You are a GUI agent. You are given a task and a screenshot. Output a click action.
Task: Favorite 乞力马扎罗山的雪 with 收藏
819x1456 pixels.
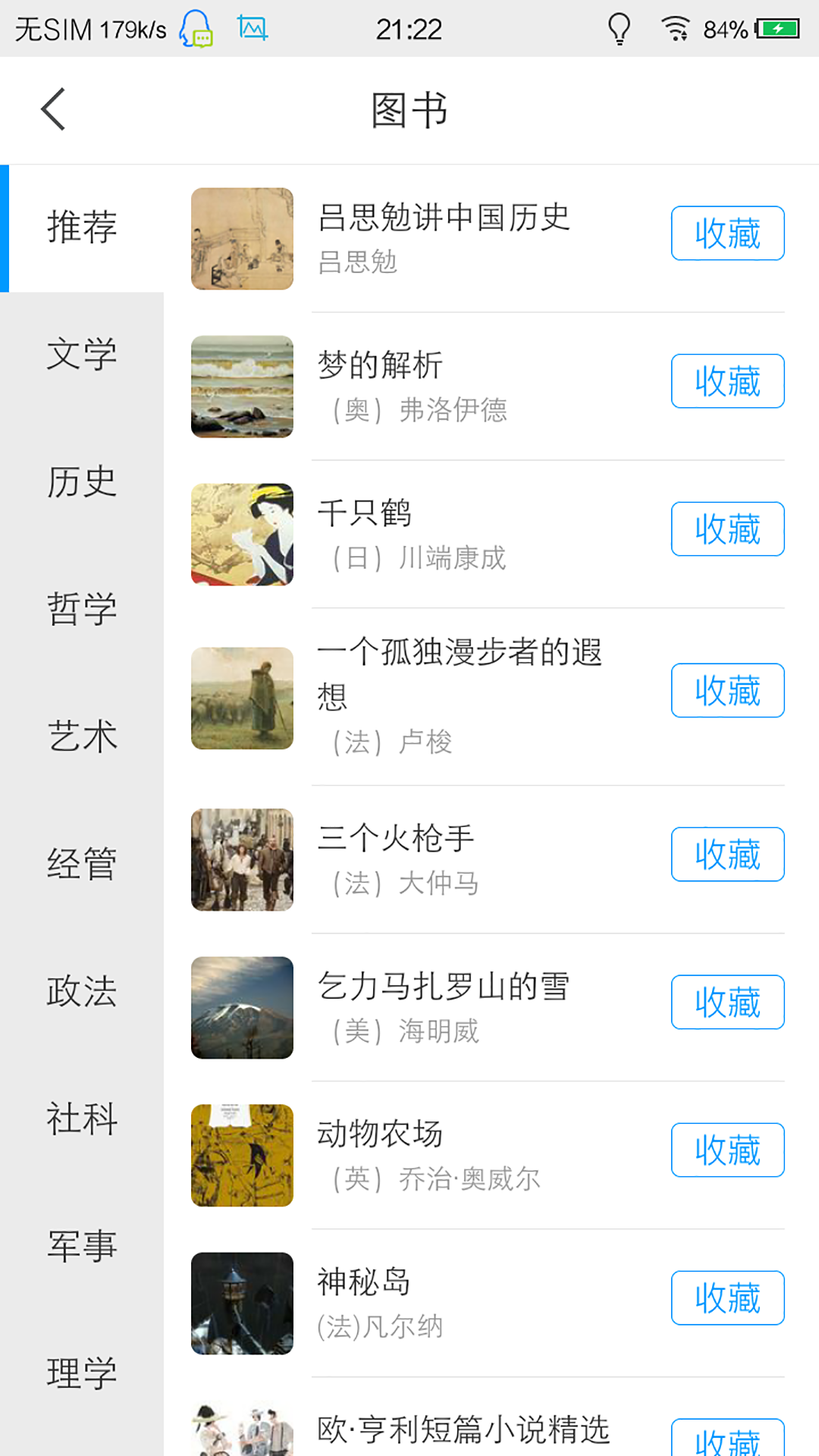(727, 1003)
